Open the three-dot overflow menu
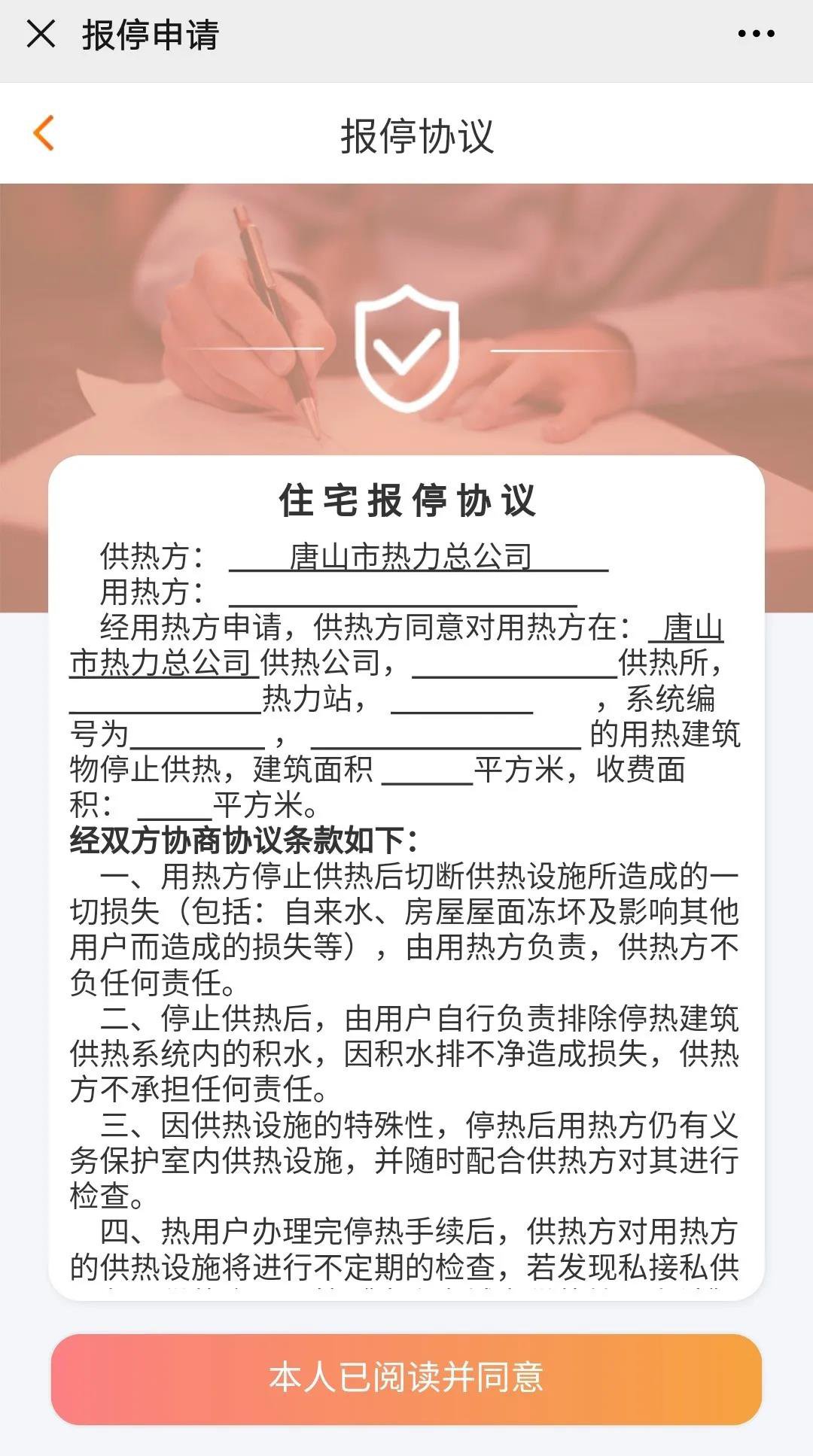The height and width of the screenshot is (1456, 813). (x=756, y=34)
